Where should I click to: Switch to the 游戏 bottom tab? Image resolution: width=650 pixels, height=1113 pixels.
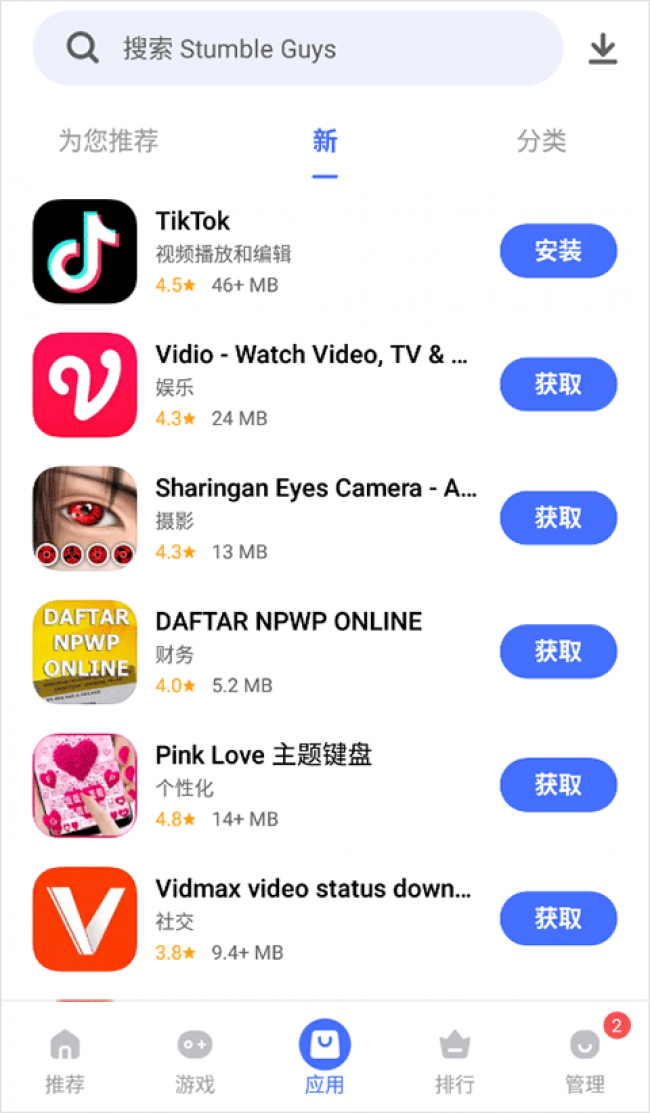[x=195, y=1060]
